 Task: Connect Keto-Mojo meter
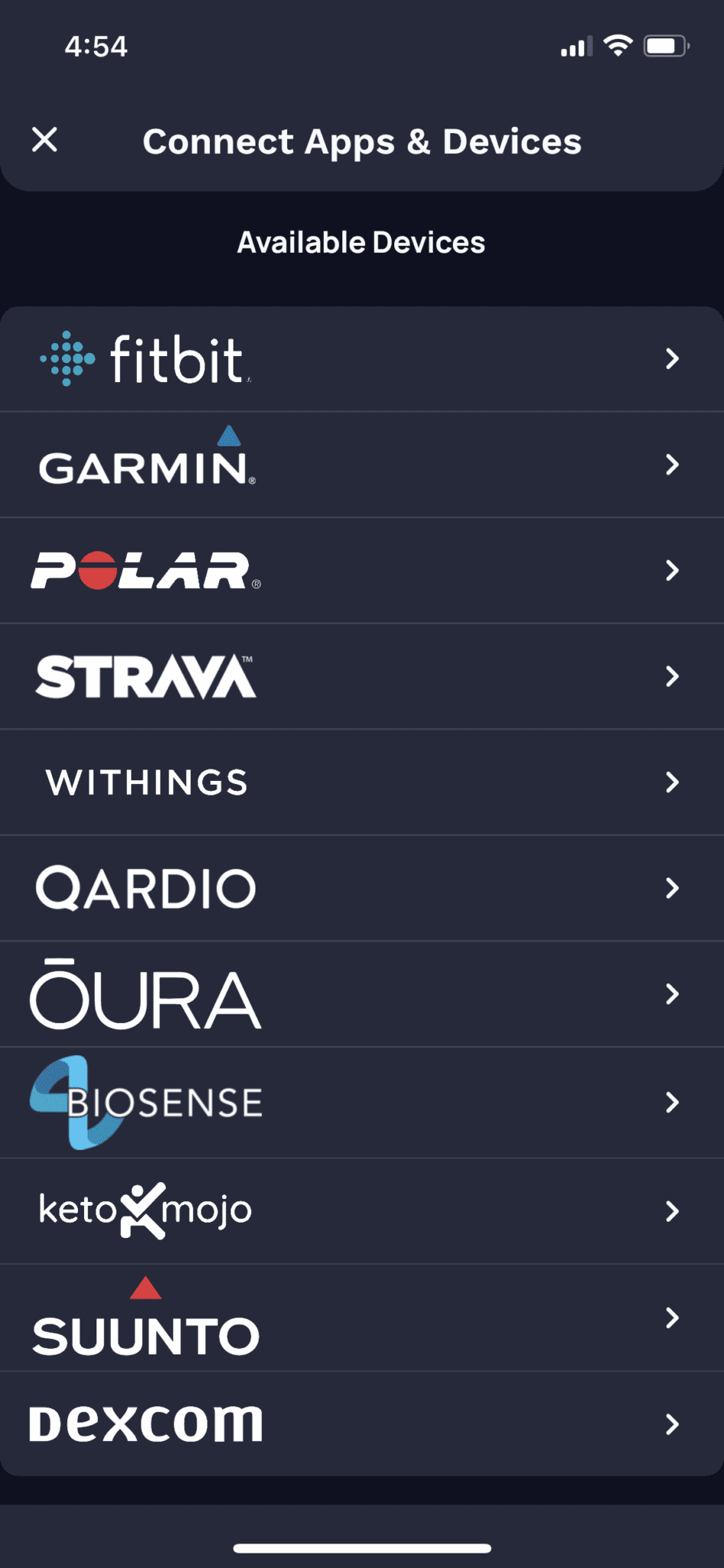coord(361,1211)
